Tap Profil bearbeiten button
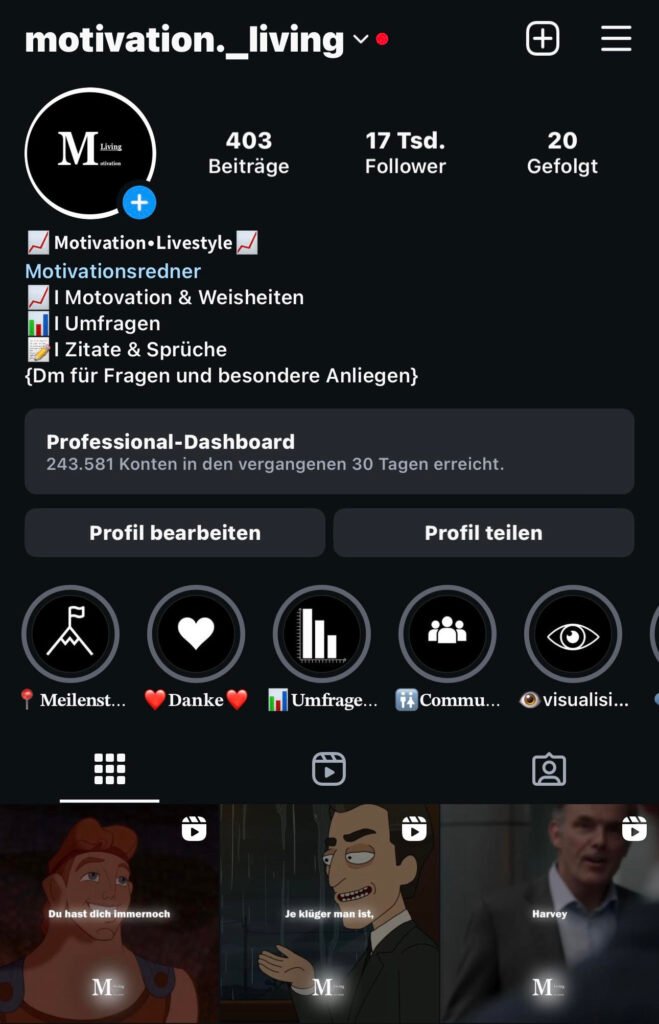The image size is (659, 1024). coord(175,533)
